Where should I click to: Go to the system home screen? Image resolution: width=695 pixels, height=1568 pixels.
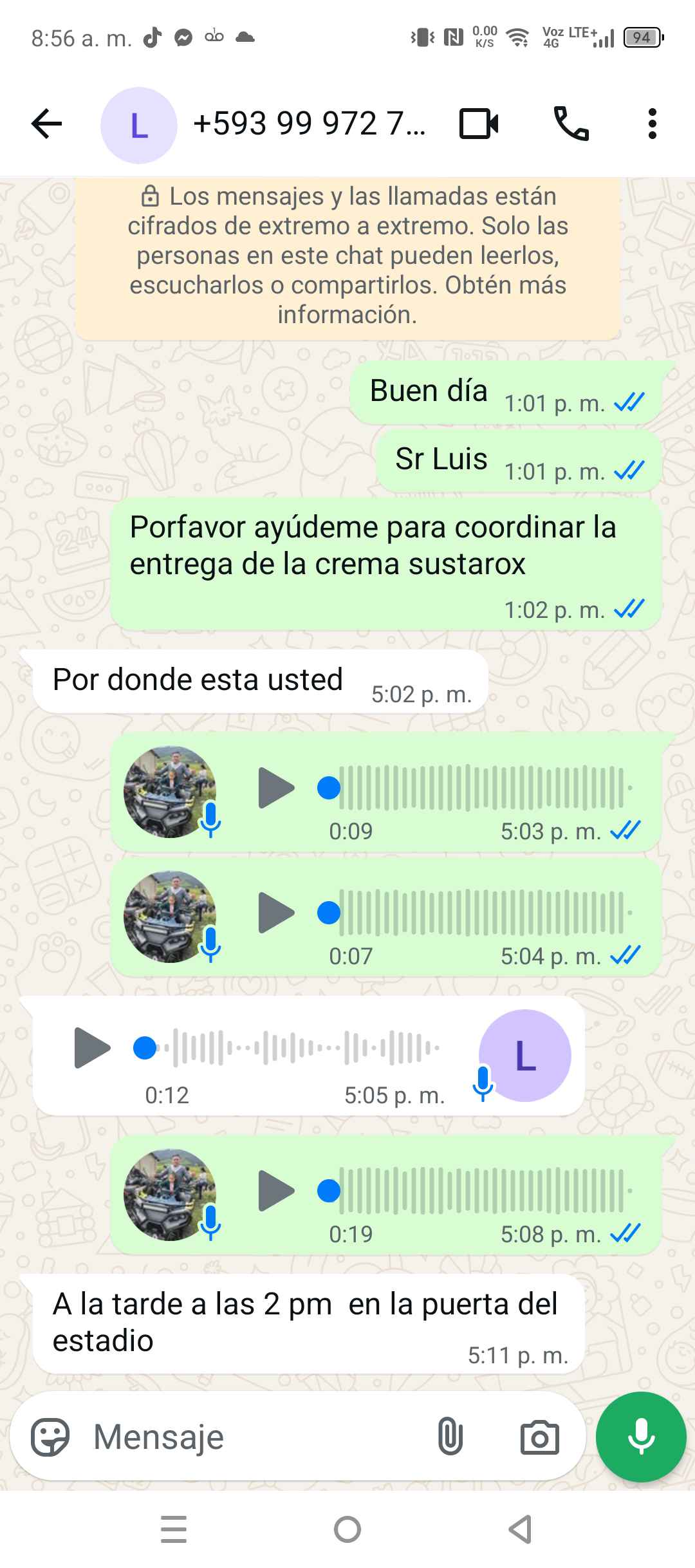[x=347, y=1529]
